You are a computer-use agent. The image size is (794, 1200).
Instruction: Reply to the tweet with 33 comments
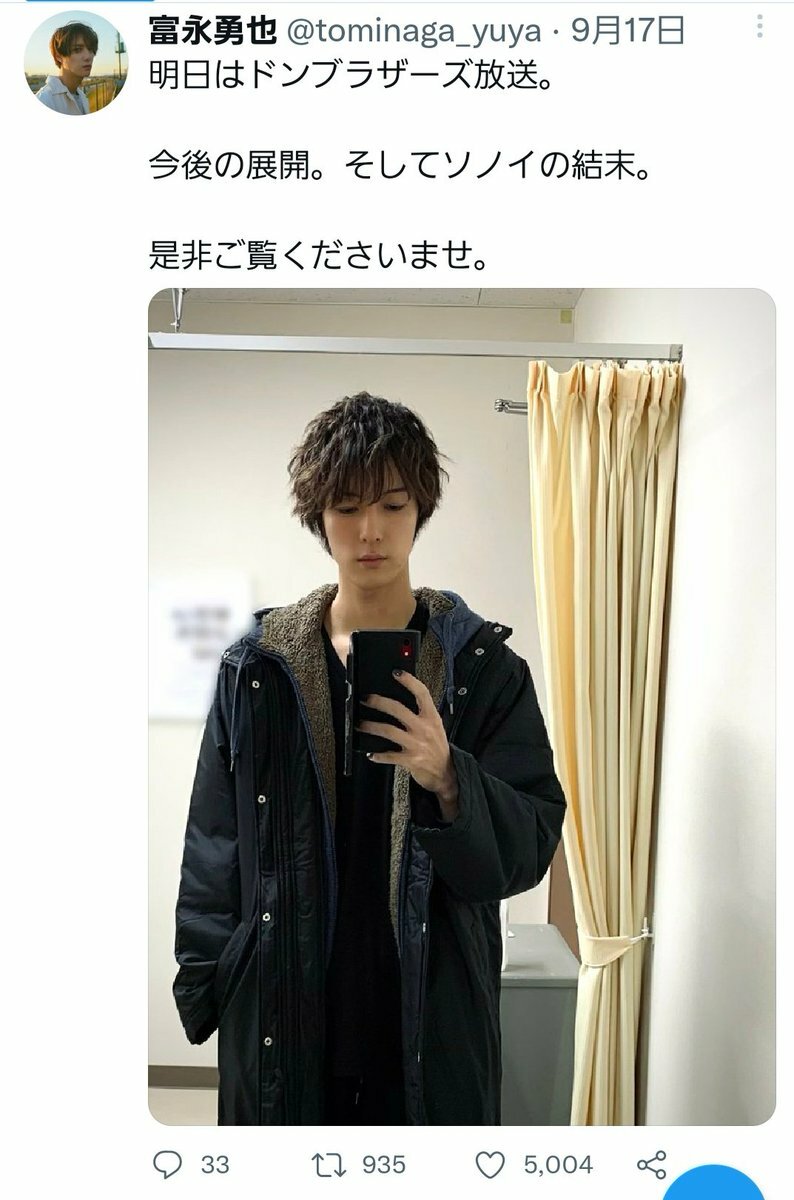point(166,1164)
